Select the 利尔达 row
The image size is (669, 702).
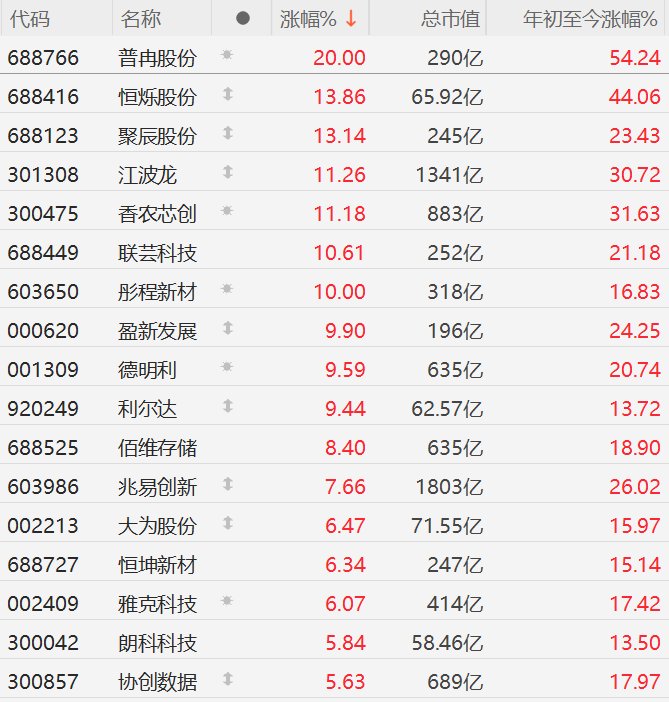pyautogui.click(x=147, y=409)
